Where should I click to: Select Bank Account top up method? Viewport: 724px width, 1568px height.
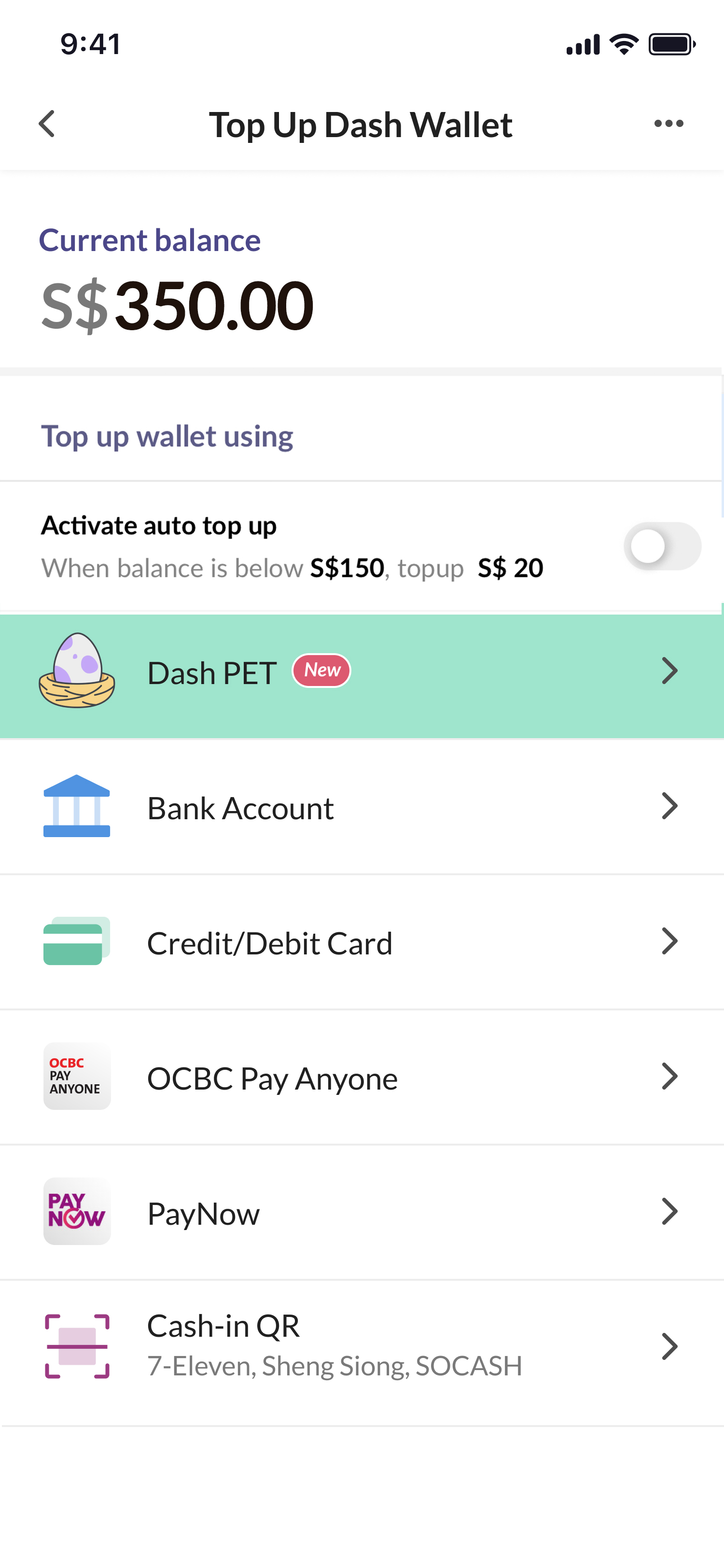pos(362,807)
